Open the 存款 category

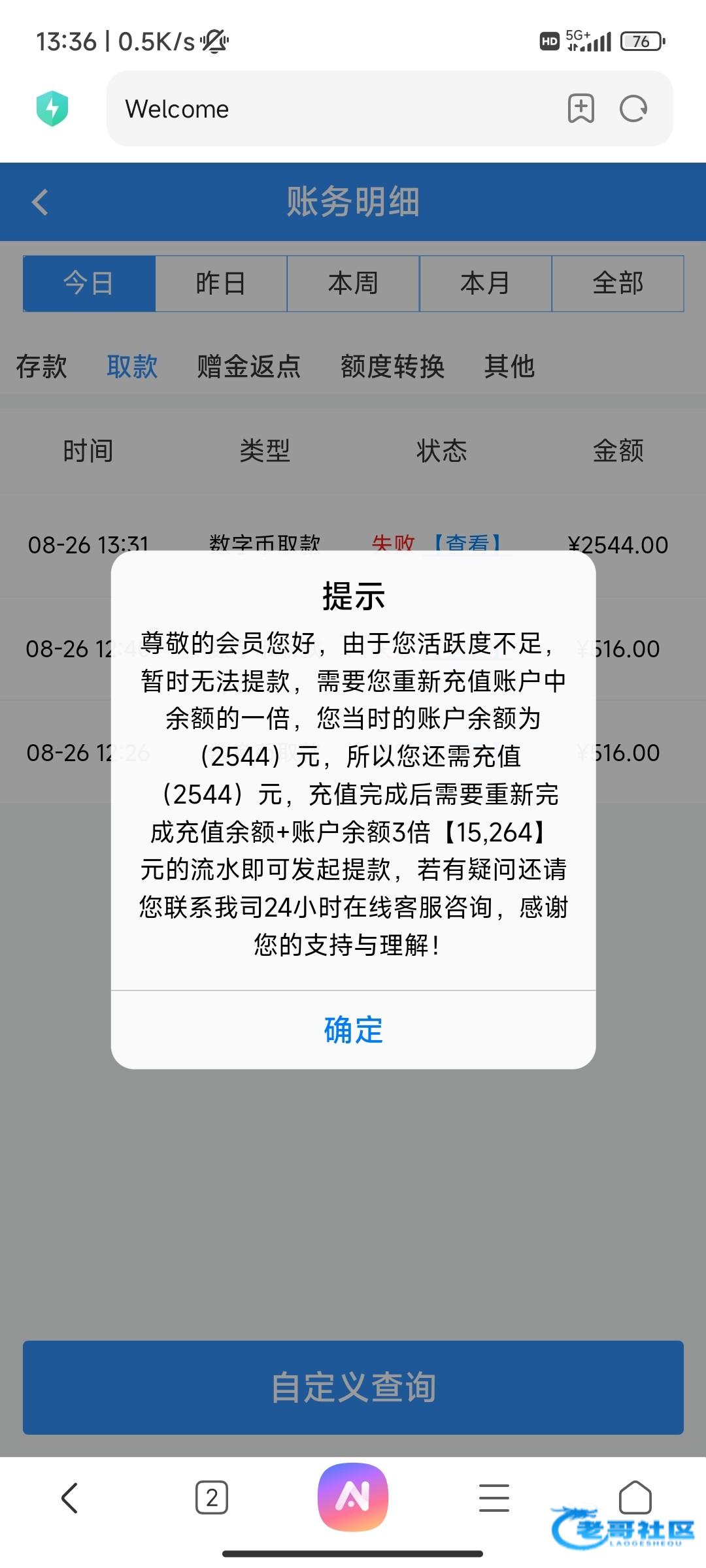point(42,367)
